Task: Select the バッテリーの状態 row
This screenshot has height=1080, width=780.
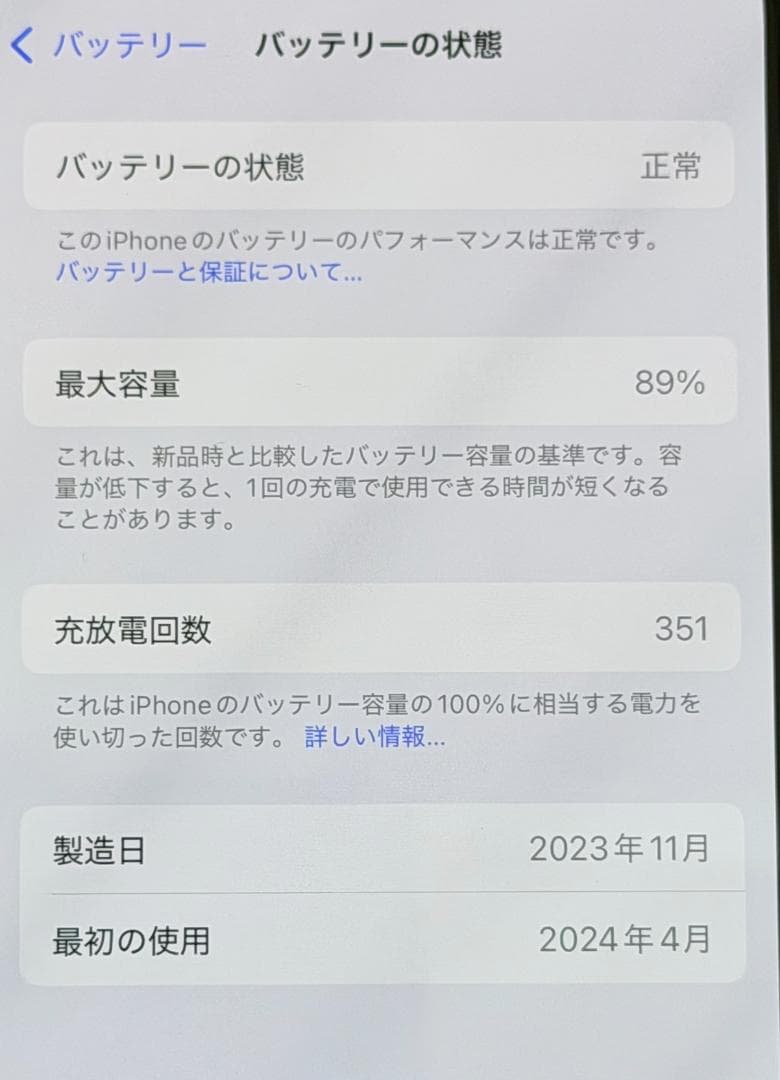Action: point(380,167)
